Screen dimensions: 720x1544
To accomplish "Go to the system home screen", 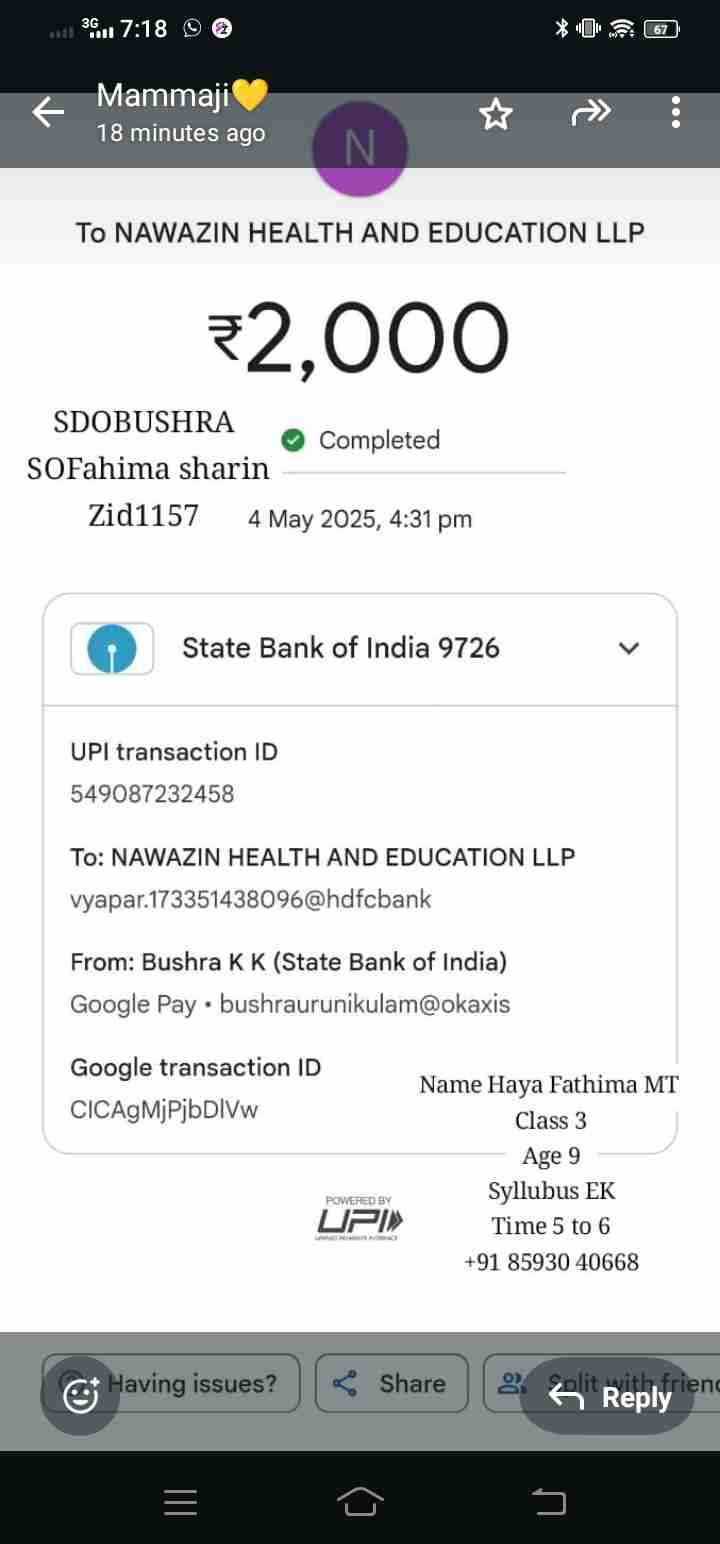I will click(361, 1501).
